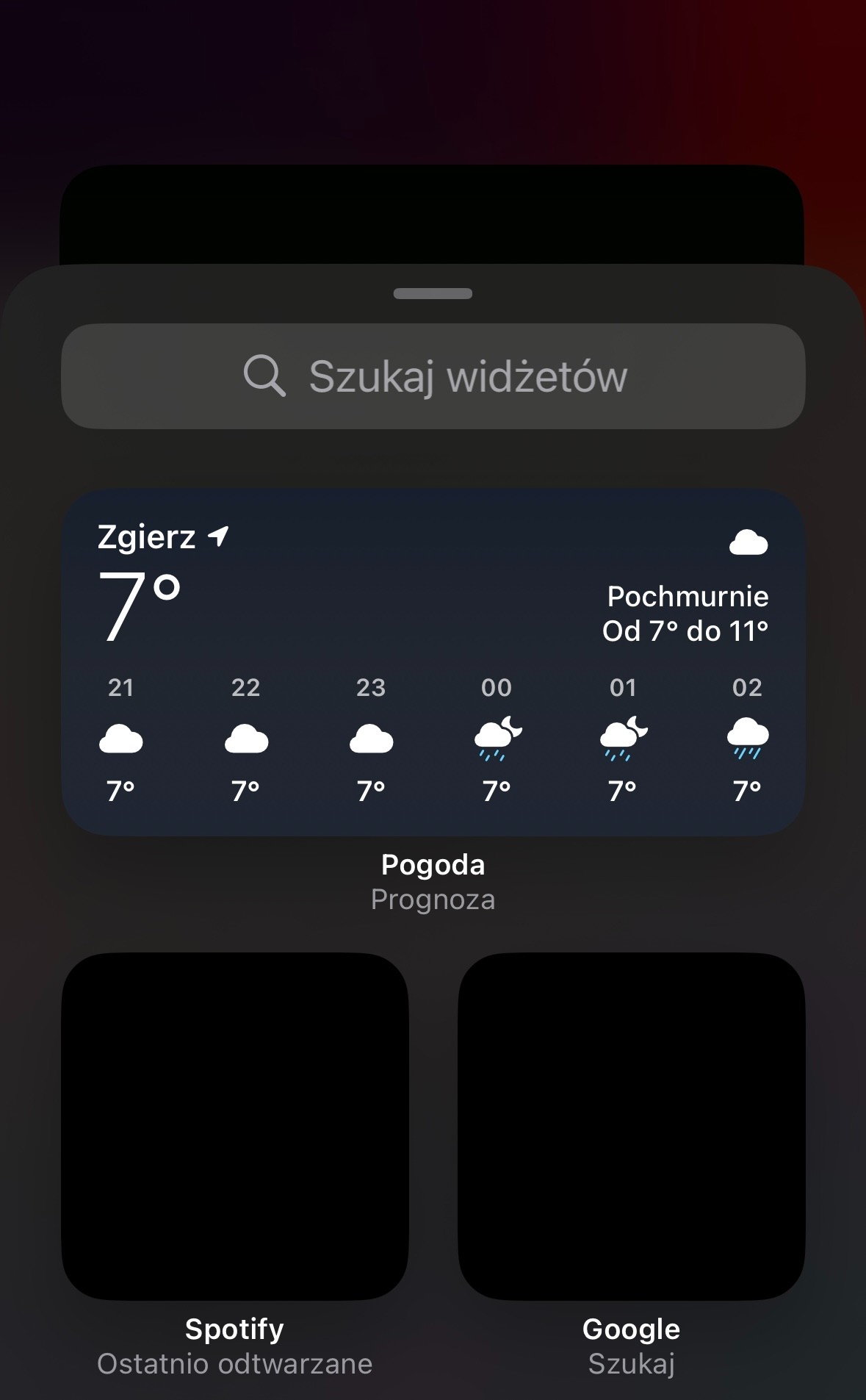This screenshot has height=1400, width=866.
Task: Tap the Zgierz city name
Action: (145, 537)
